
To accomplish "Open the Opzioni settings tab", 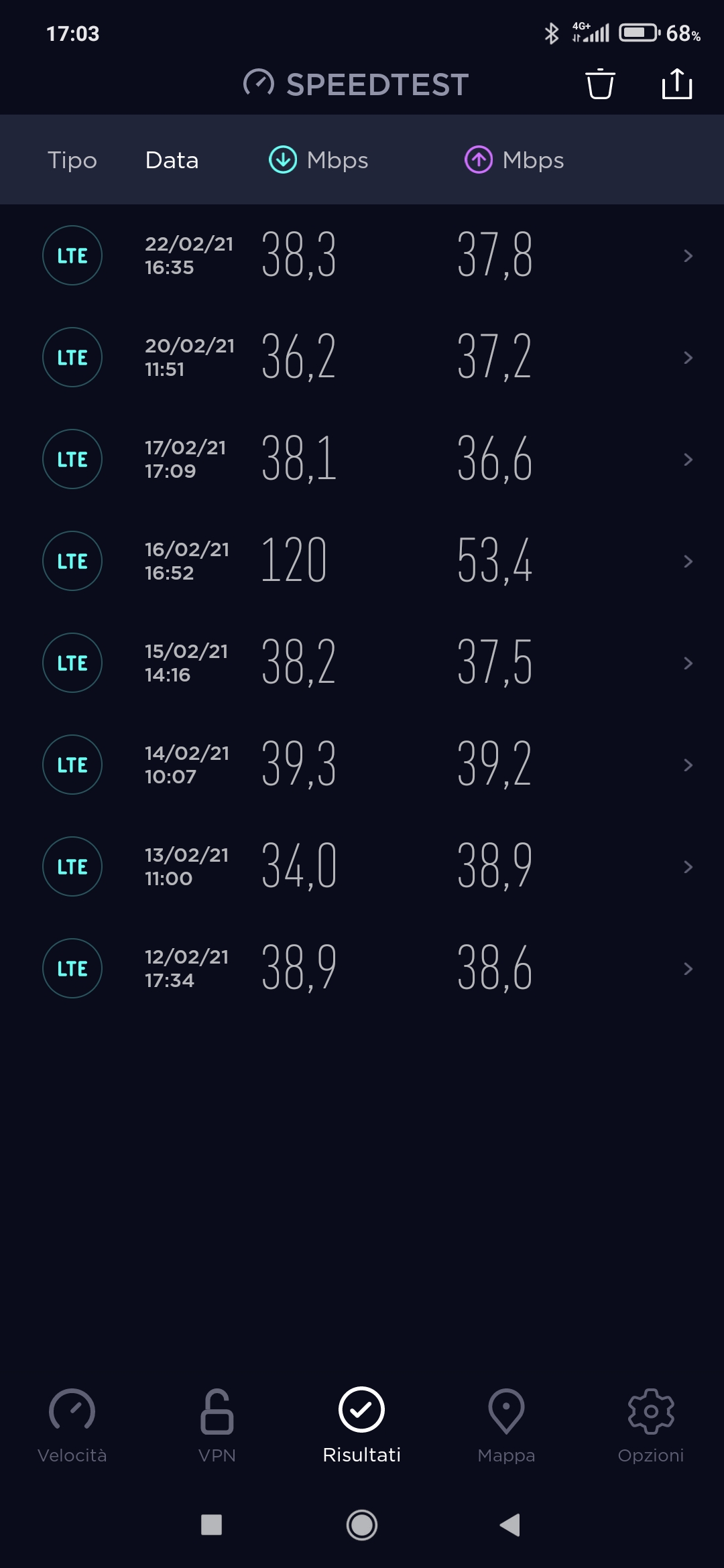I will coord(651,1425).
